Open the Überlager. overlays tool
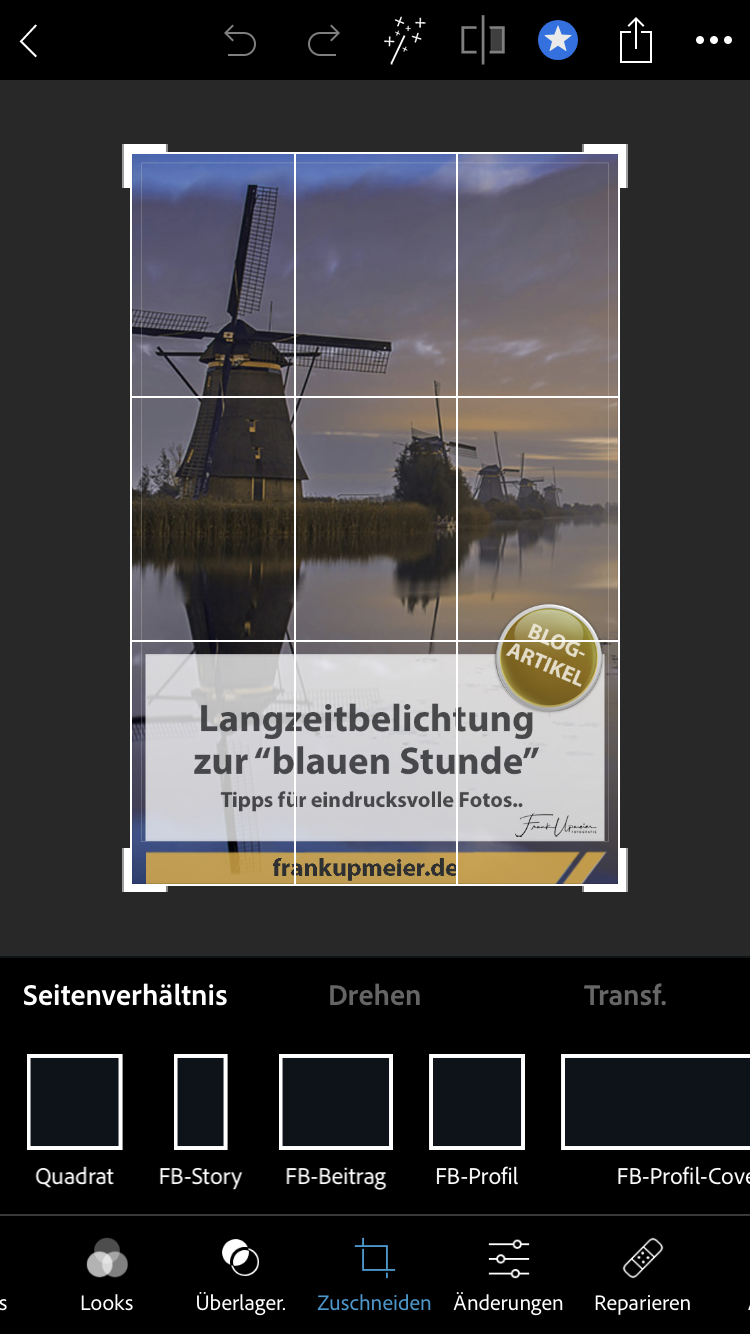Viewport: 750px width, 1334px height. click(x=240, y=1274)
